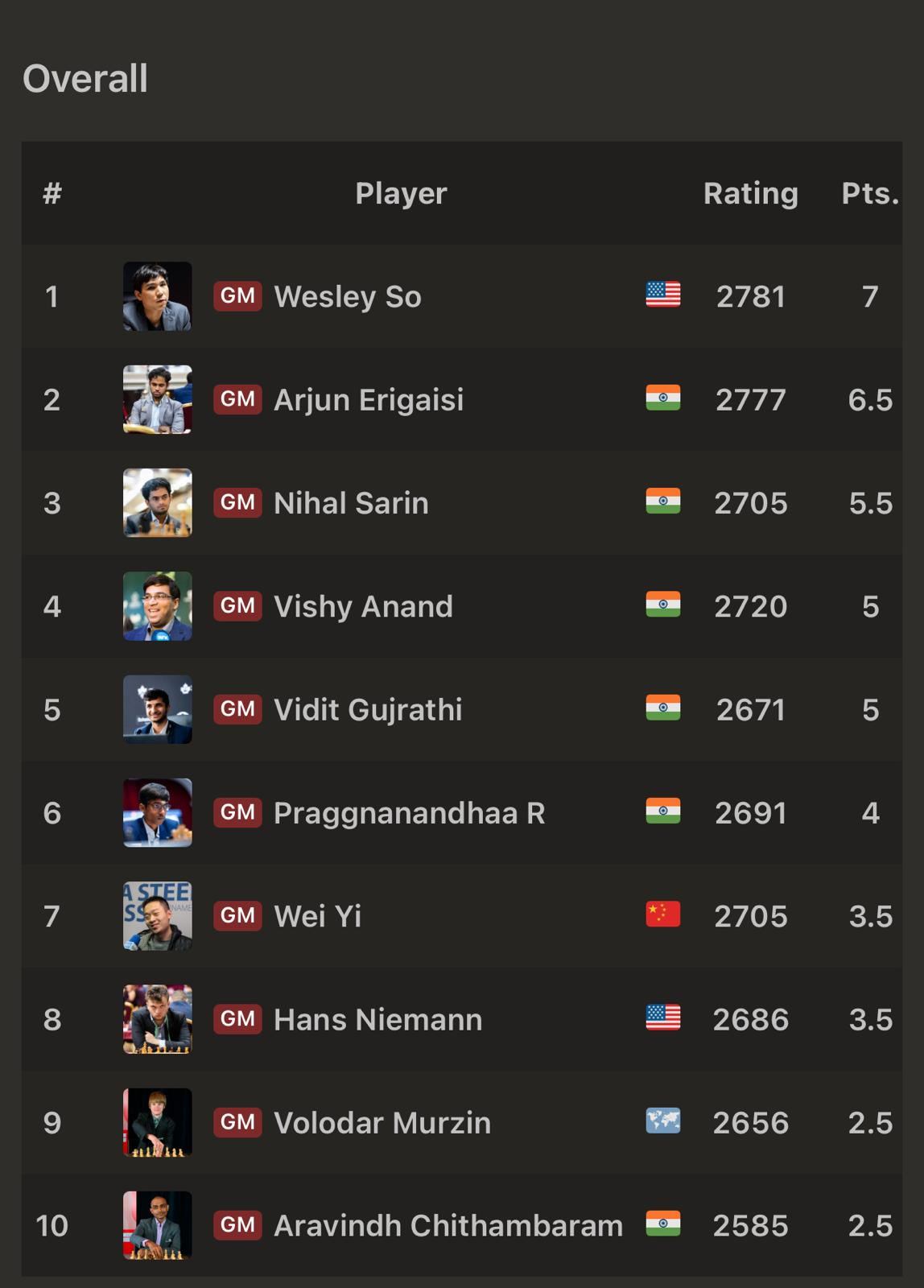Image resolution: width=924 pixels, height=1288 pixels.
Task: Open Wesley So's player row
Action: click(348, 296)
